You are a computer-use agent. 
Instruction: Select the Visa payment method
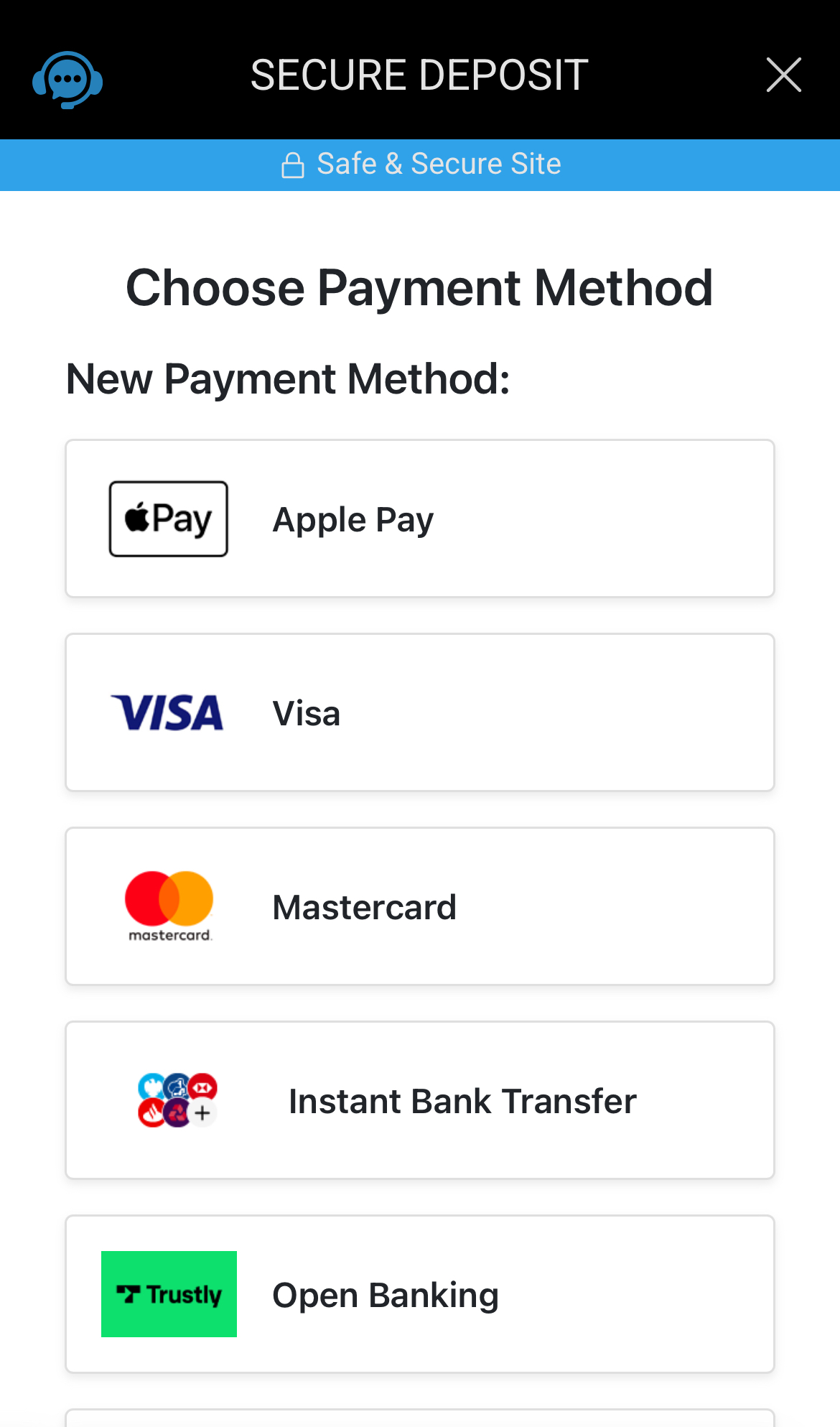(420, 712)
